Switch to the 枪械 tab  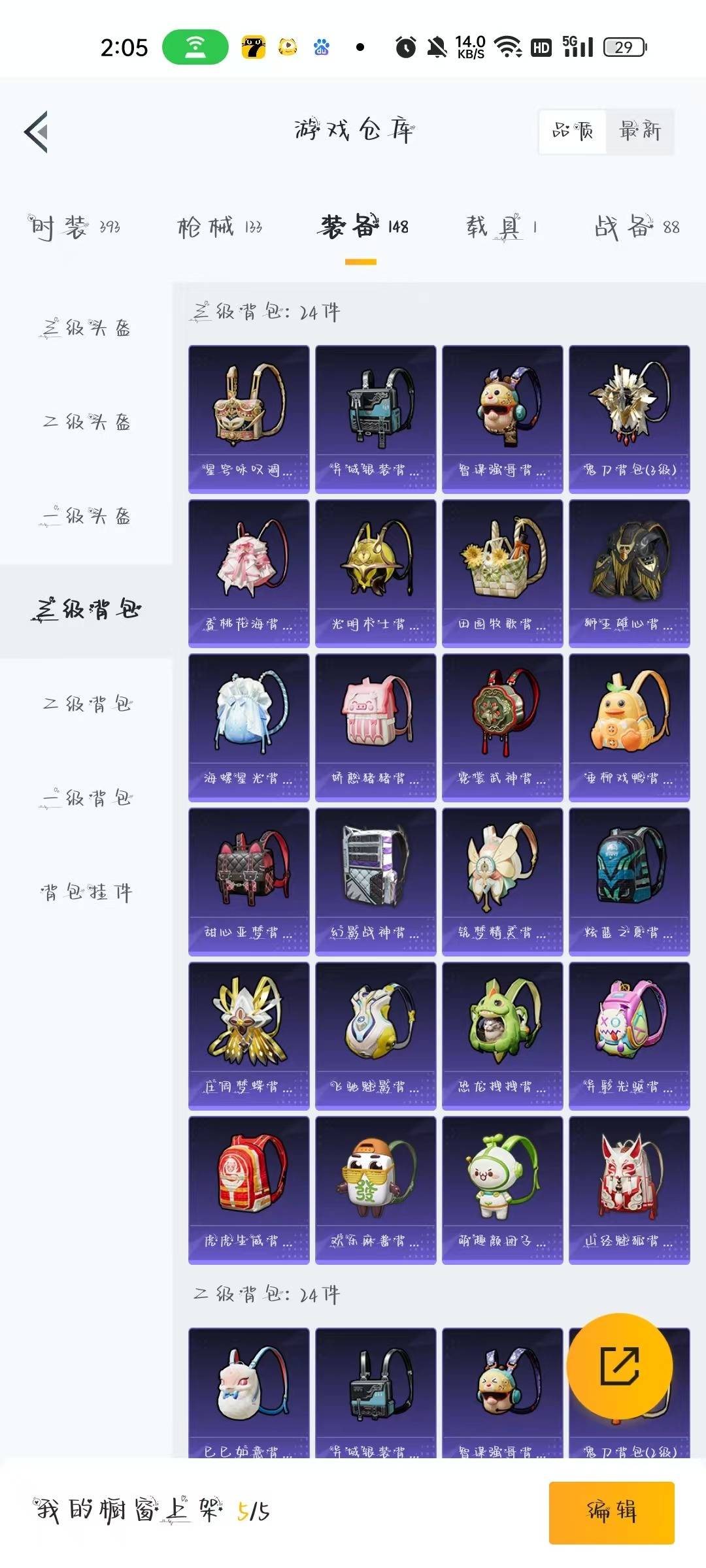pyautogui.click(x=220, y=227)
